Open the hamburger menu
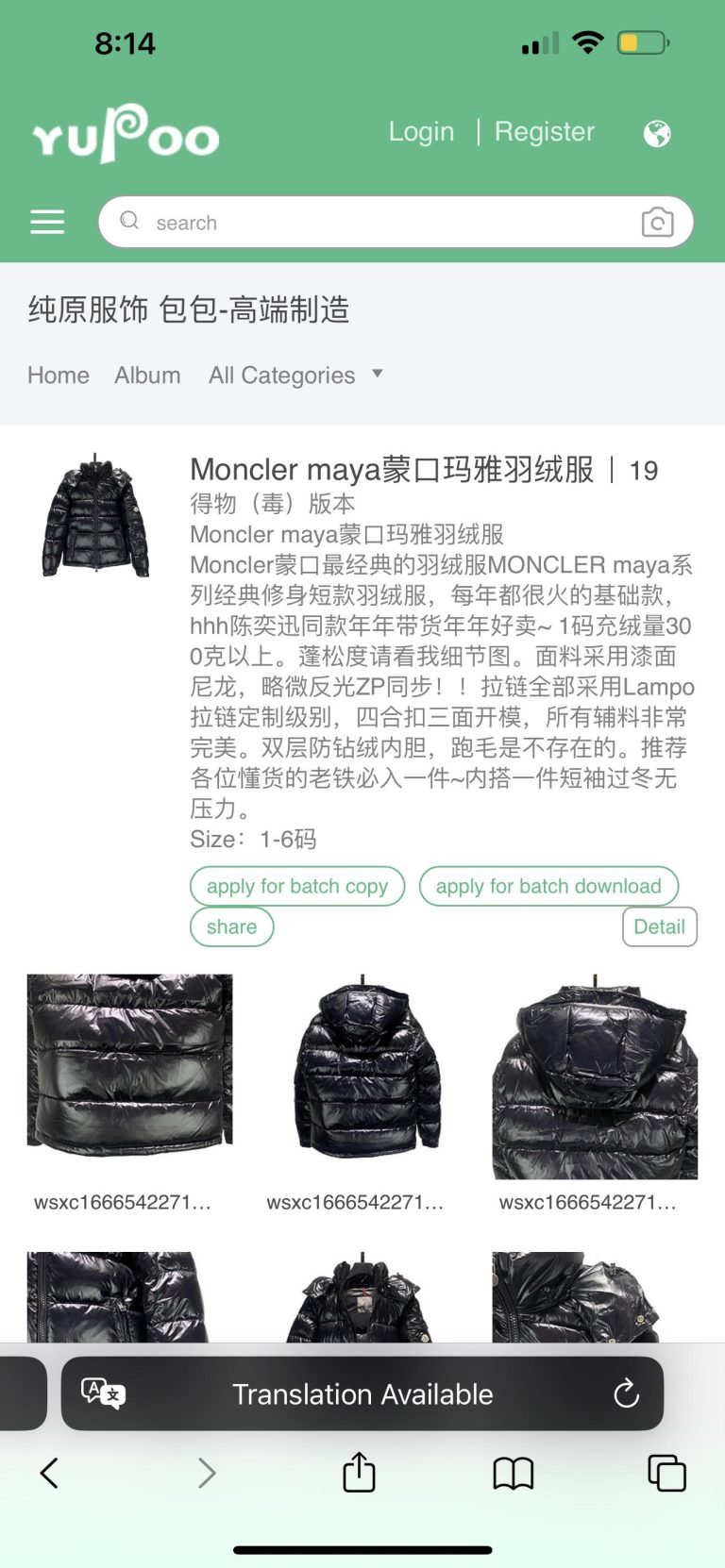The height and width of the screenshot is (1568, 725). [47, 222]
